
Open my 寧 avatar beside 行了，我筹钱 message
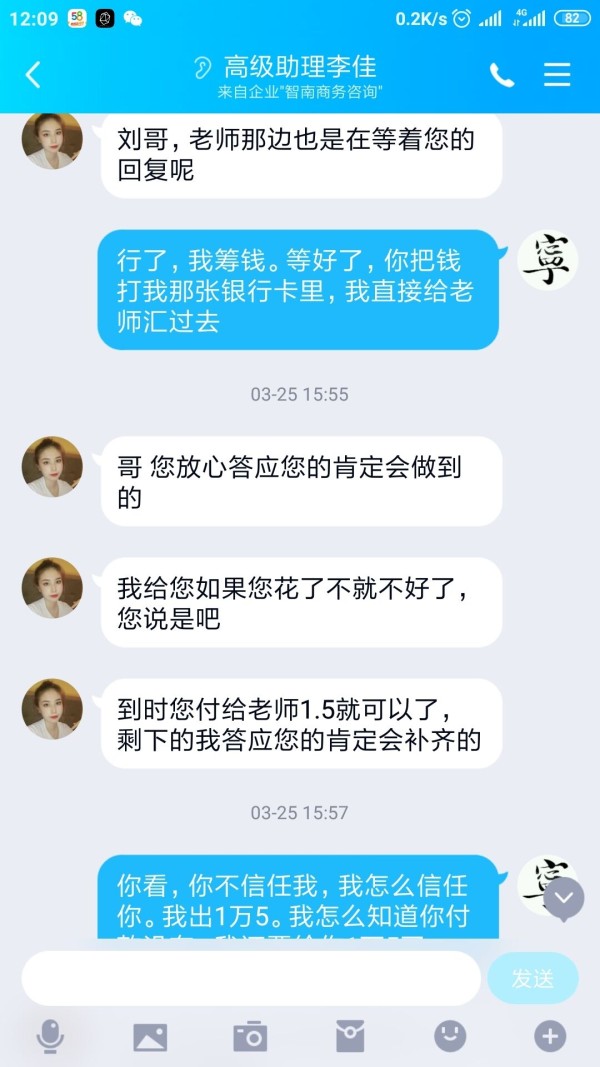point(548,260)
